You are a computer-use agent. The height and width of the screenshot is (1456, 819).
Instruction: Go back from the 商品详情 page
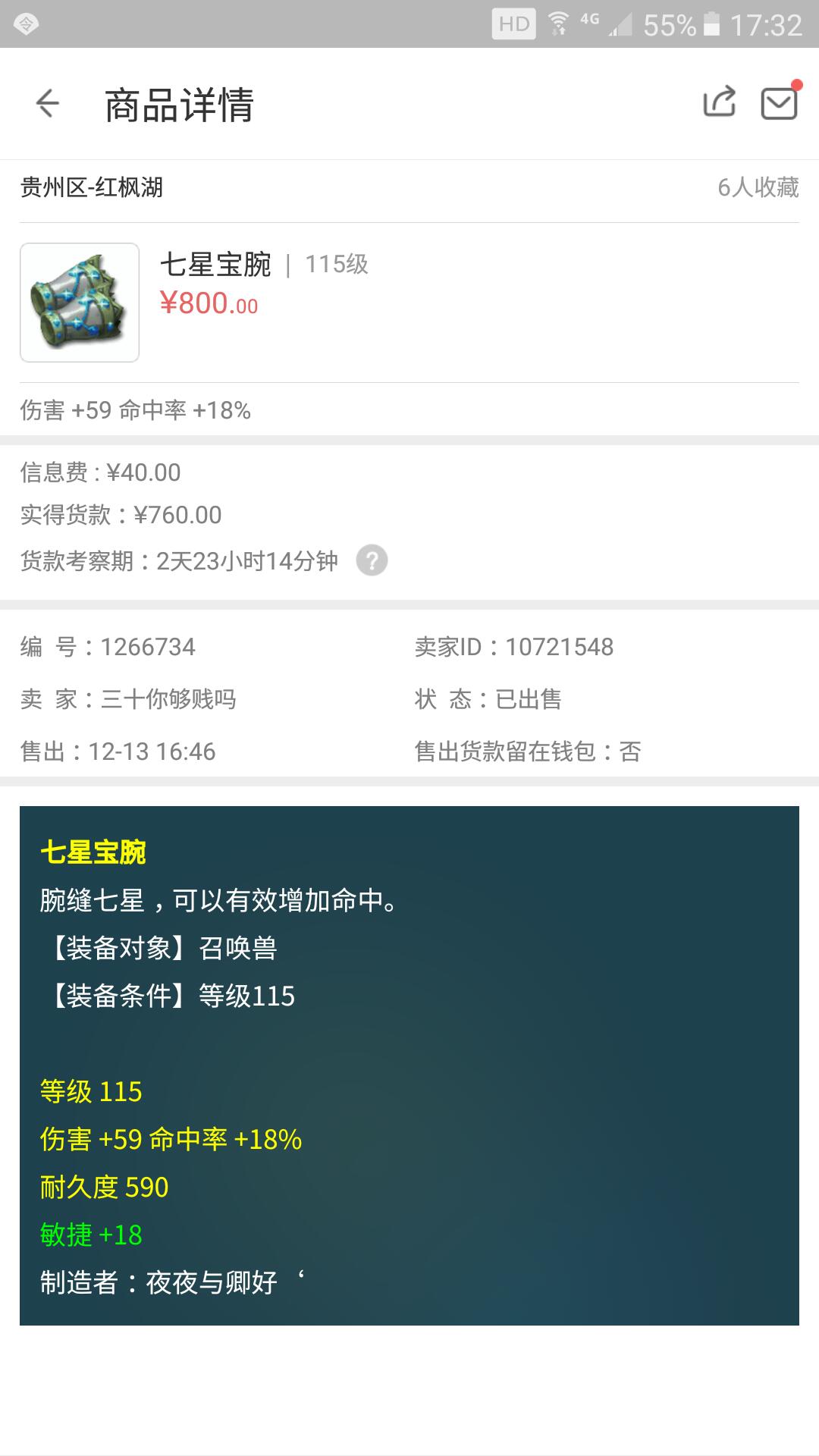tap(47, 103)
